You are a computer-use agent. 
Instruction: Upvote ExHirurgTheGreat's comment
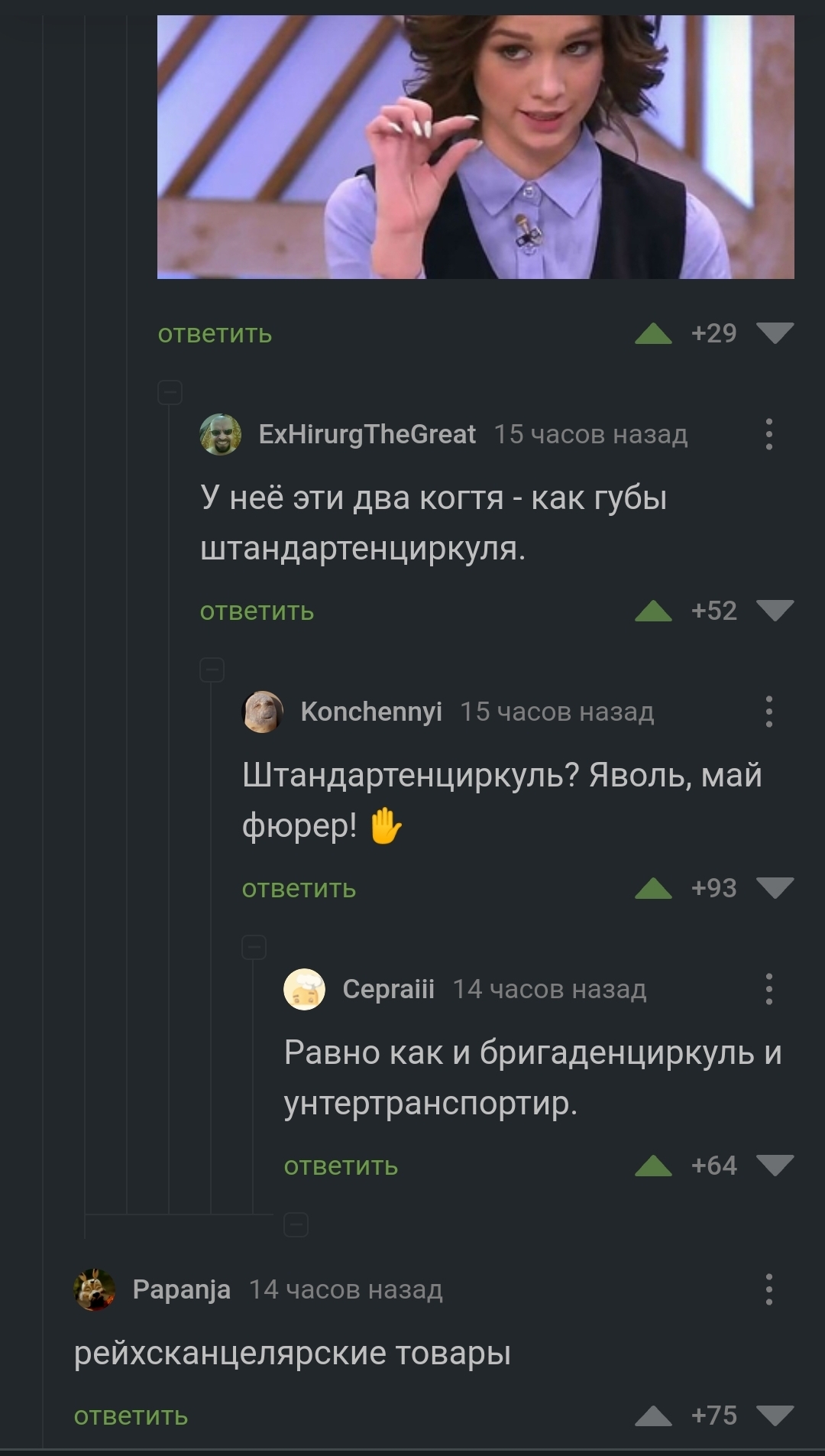pos(653,611)
